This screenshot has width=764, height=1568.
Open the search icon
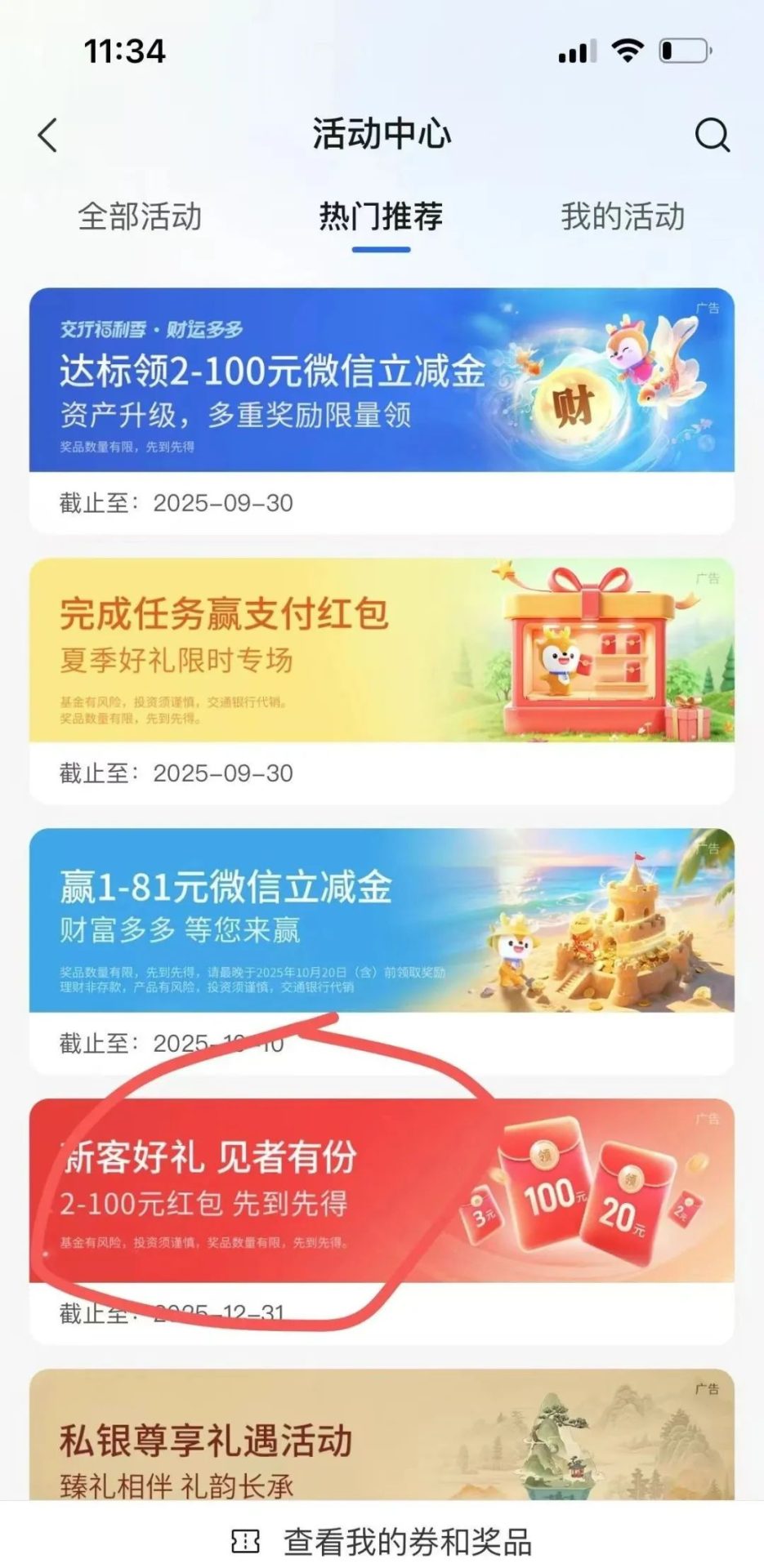pos(712,135)
